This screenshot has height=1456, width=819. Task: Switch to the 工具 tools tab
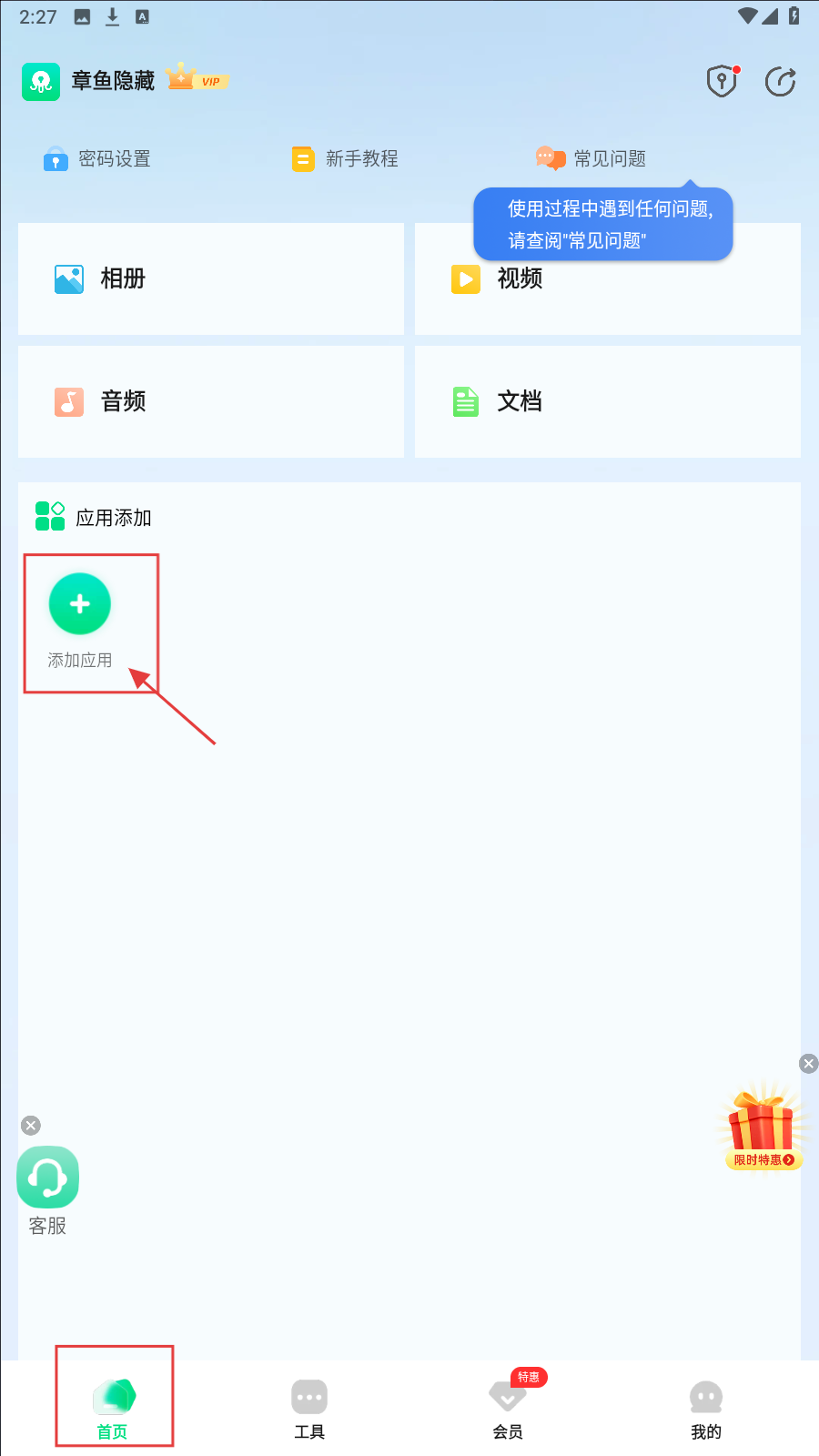309,1406
